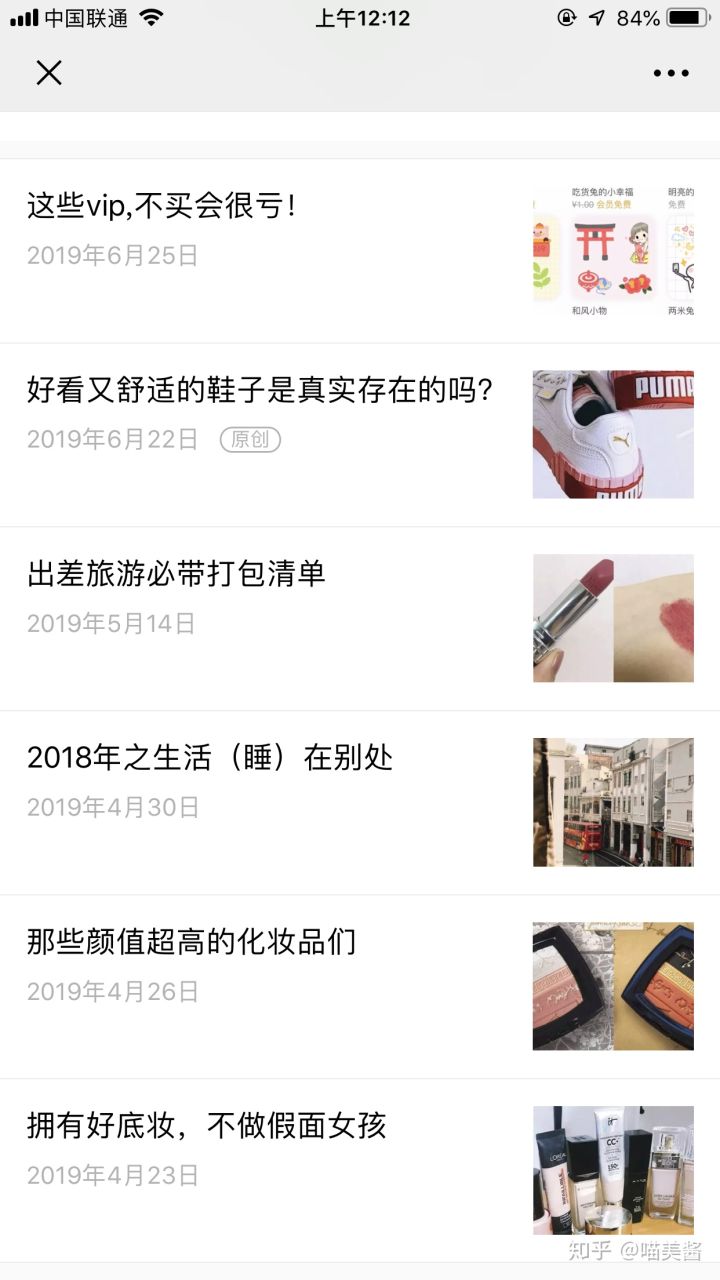Open the three-dot more options menu
The width and height of the screenshot is (720, 1280).
point(671,73)
